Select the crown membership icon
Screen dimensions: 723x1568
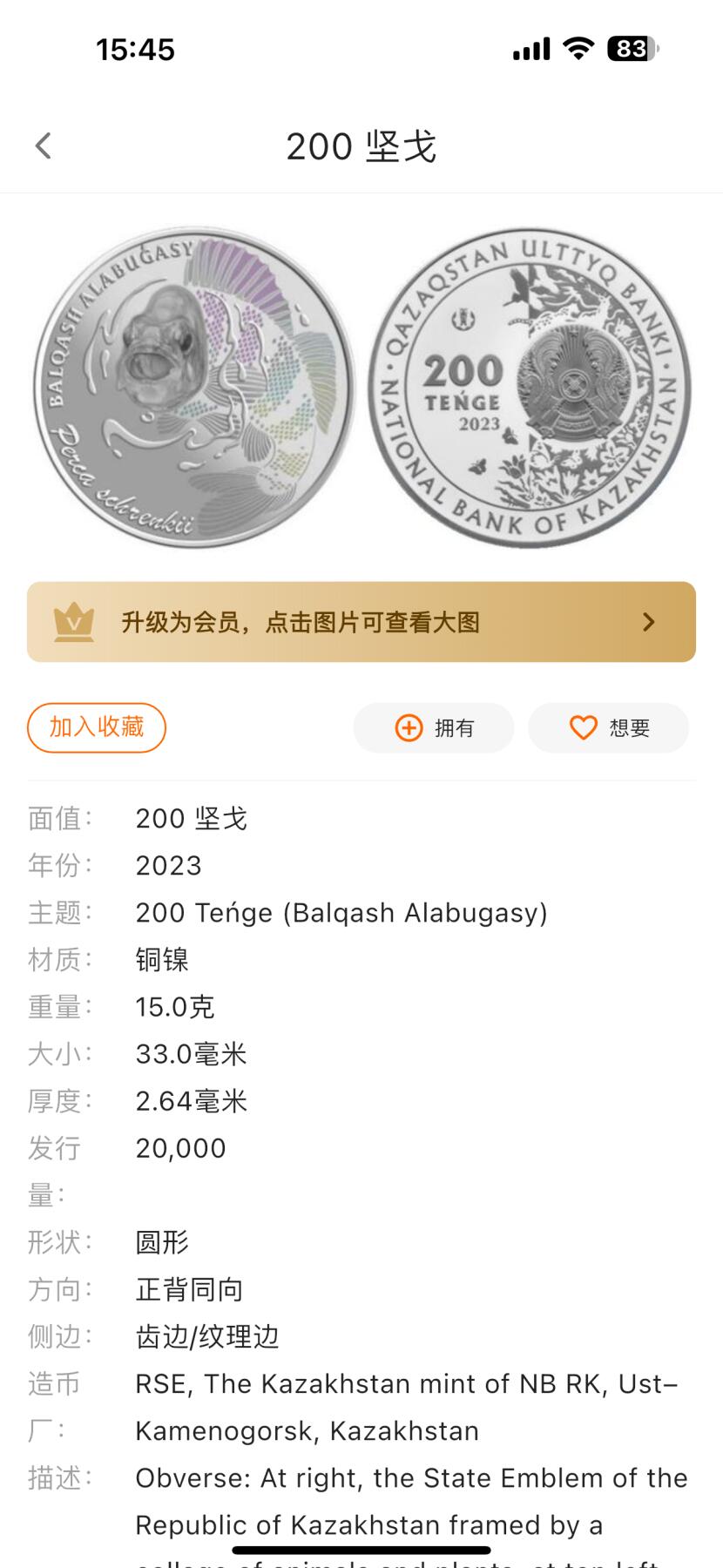tap(74, 621)
